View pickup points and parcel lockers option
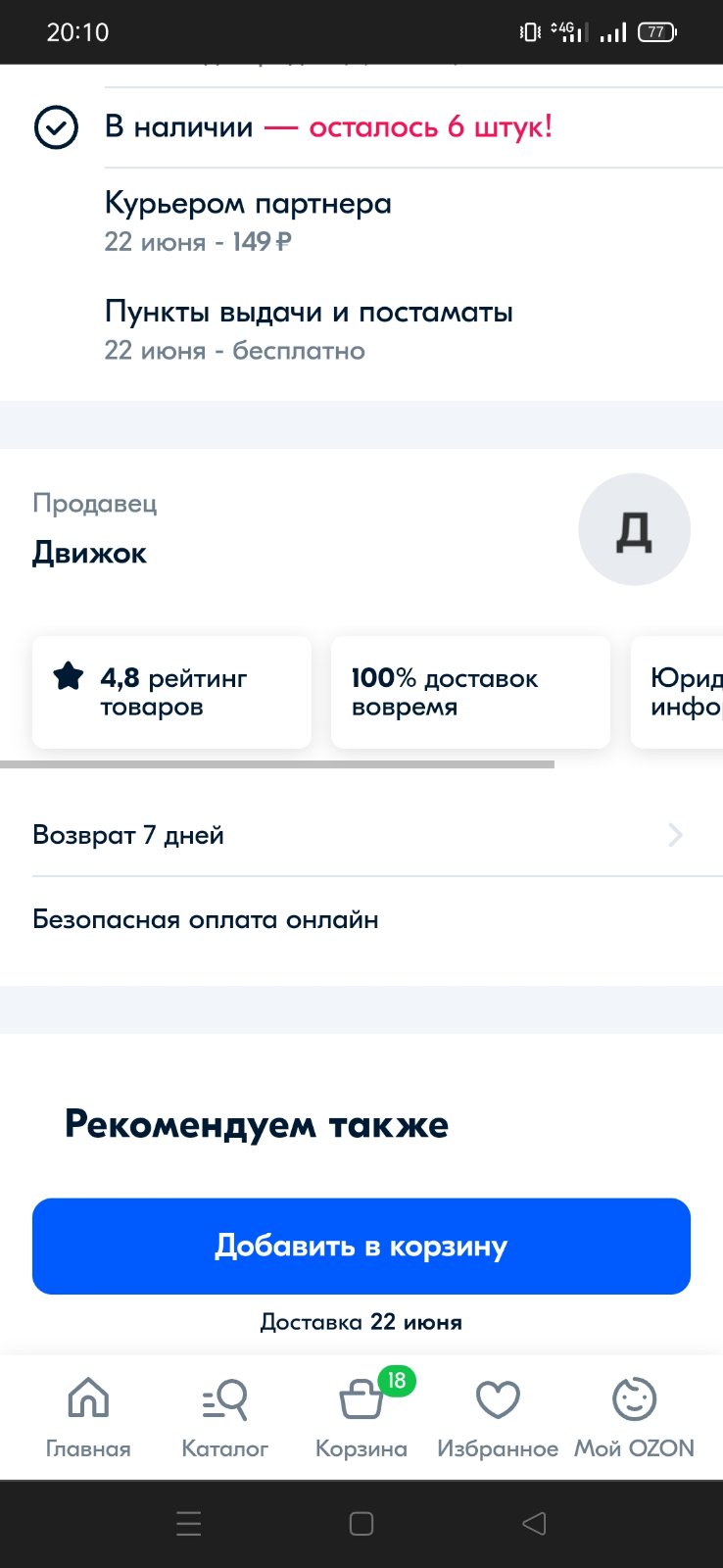The image size is (723, 1568). tap(309, 330)
